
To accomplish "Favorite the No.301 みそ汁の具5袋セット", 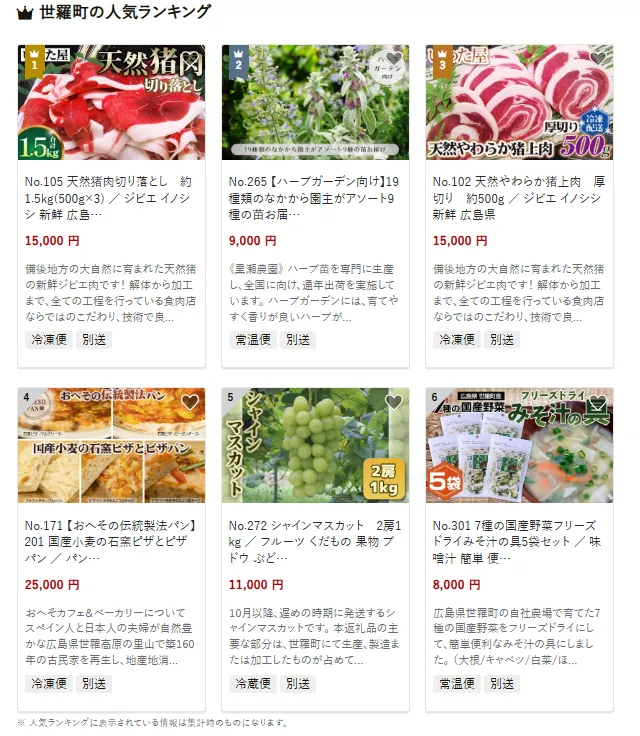I will [598, 402].
